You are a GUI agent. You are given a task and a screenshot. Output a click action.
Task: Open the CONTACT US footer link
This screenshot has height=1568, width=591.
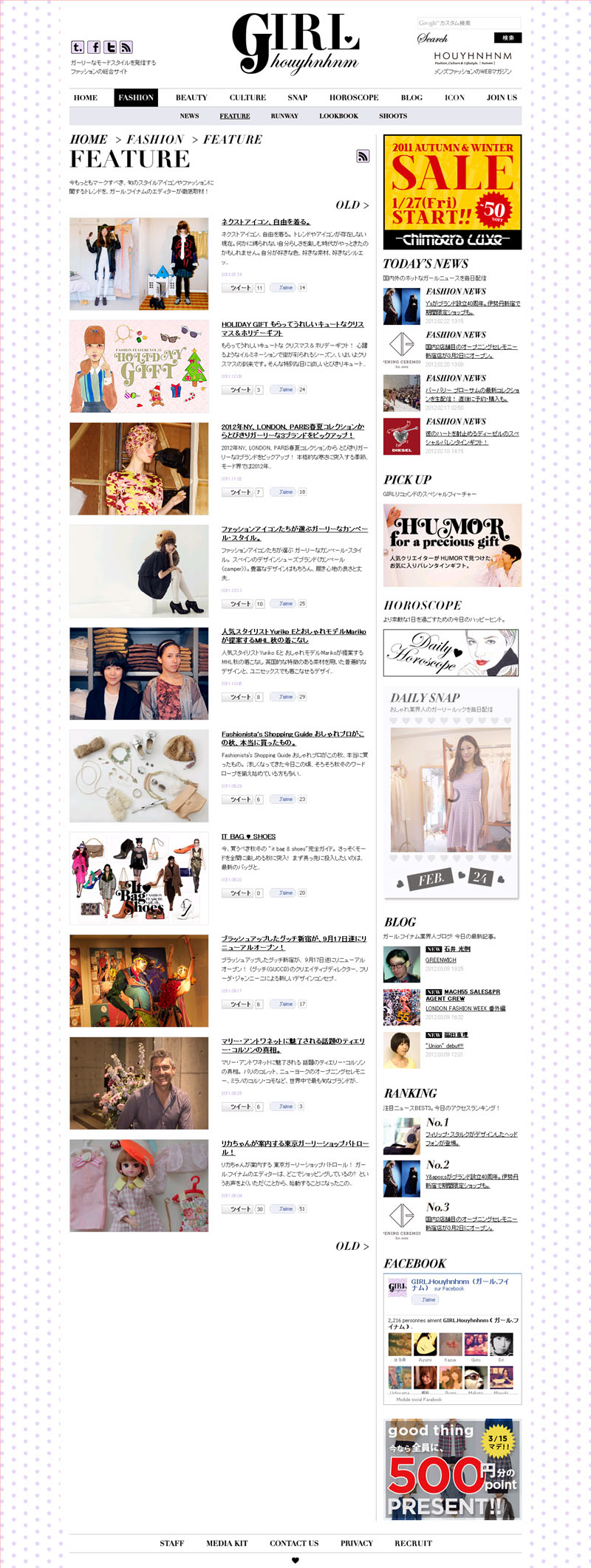click(294, 1543)
